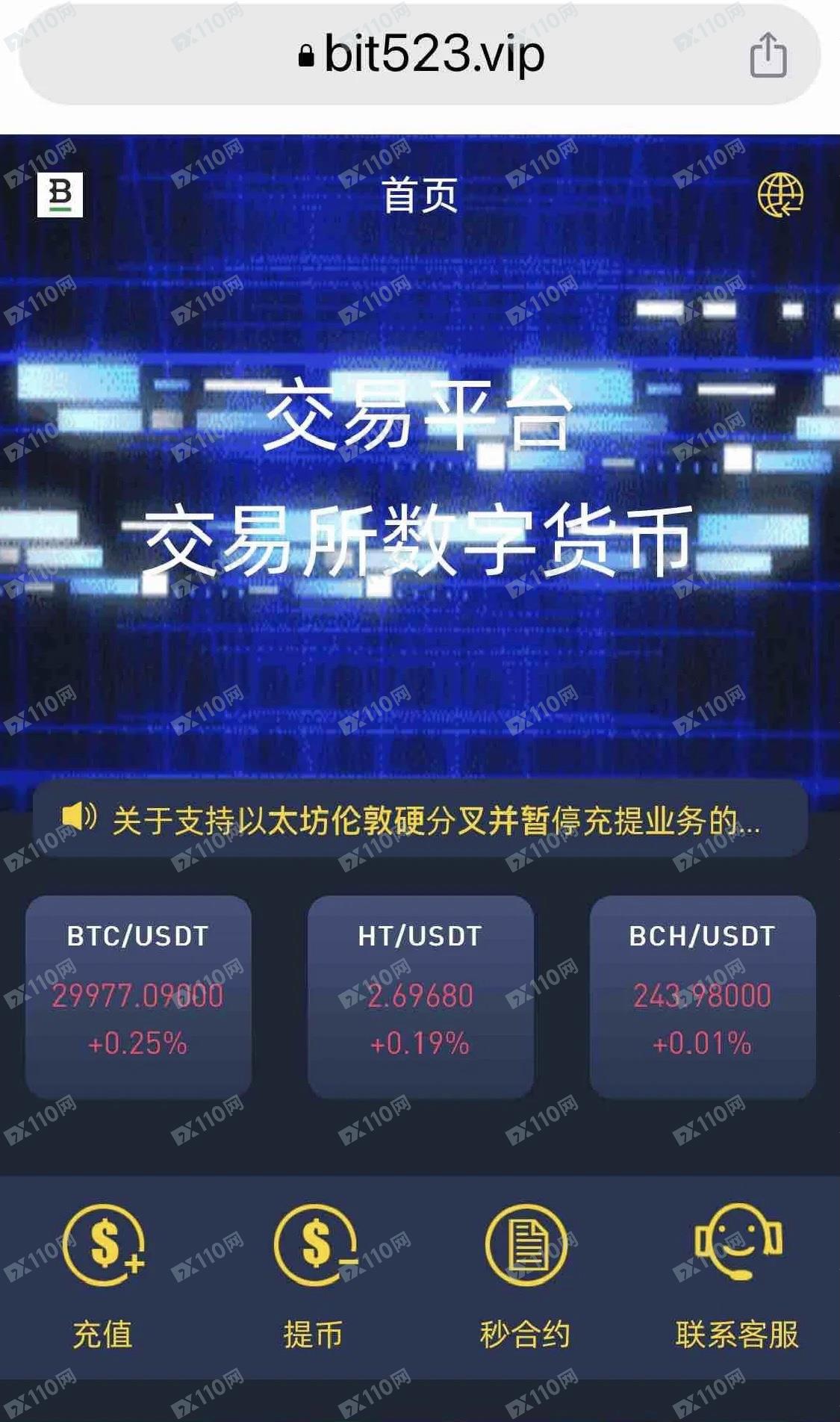Screen dimensions: 840x1422
Task: Open the BTC/USDT market card
Action: pyautogui.click(x=138, y=996)
